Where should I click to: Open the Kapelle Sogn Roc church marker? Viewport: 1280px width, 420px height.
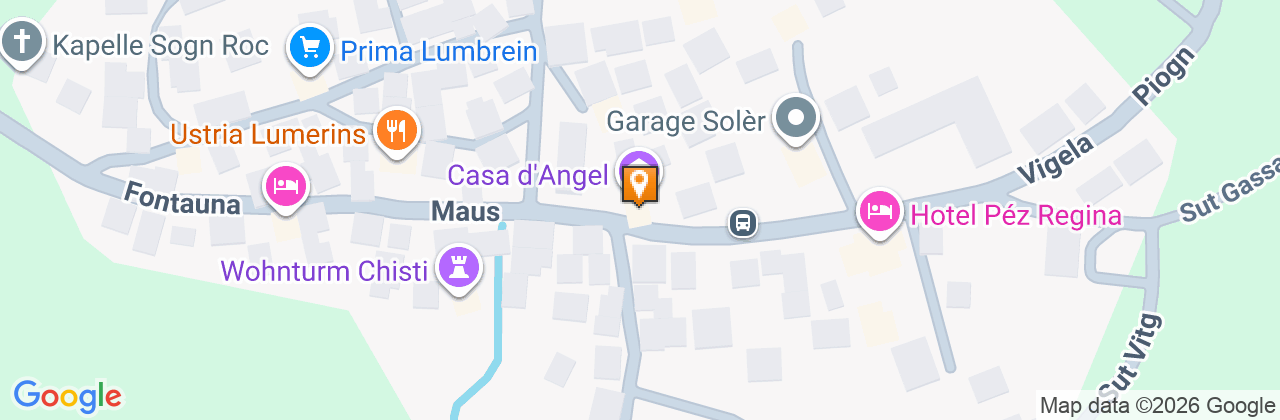pyautogui.click(x=22, y=44)
